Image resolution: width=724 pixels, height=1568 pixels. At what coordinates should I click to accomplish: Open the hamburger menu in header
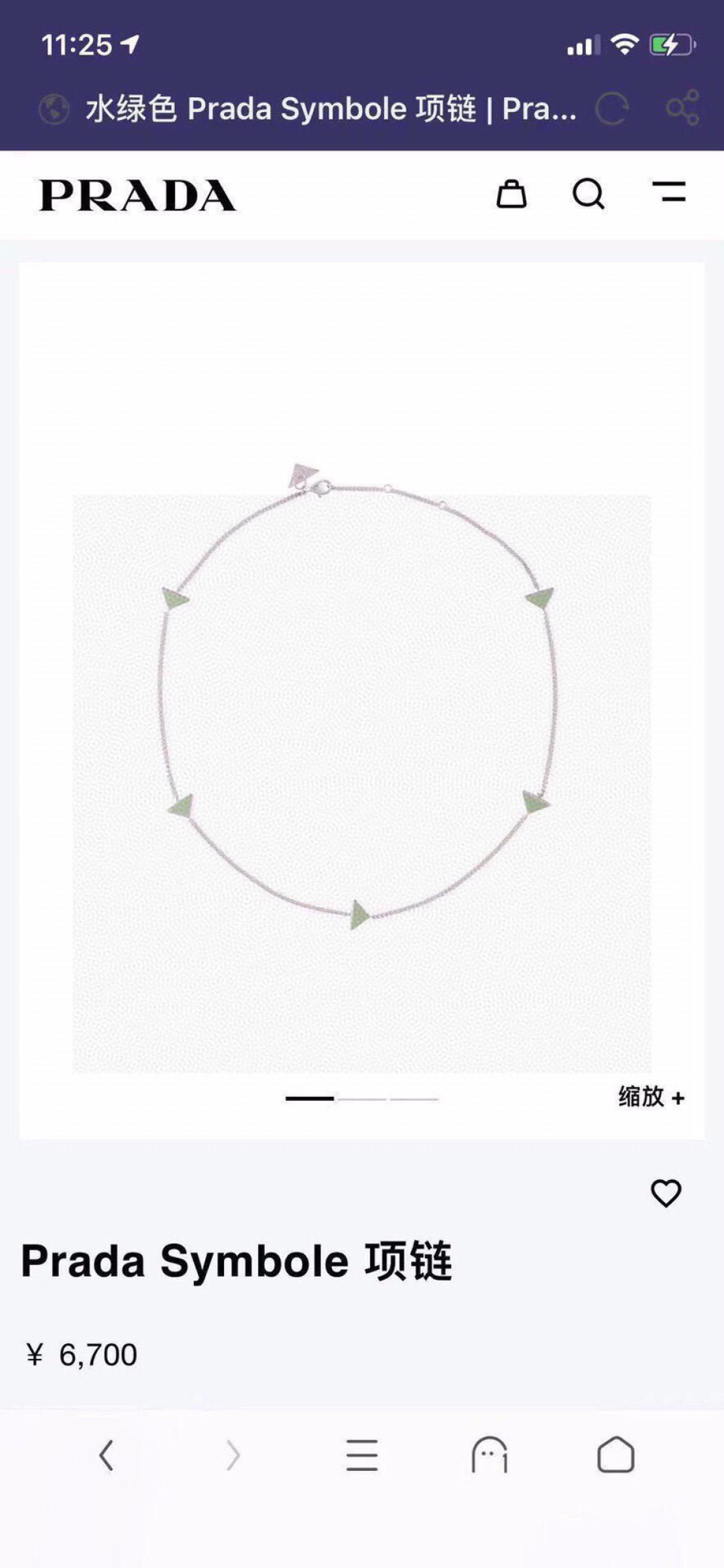click(x=669, y=192)
